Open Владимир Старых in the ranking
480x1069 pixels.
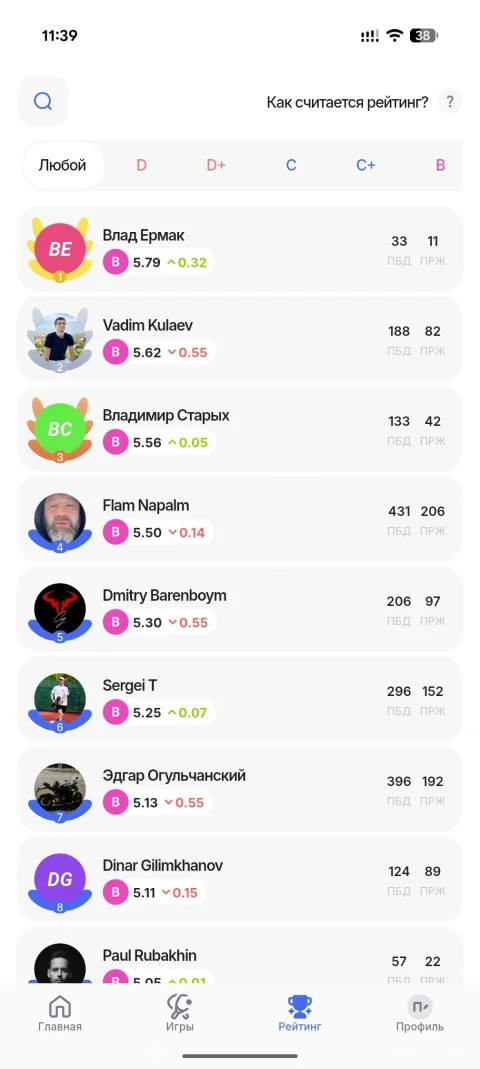(x=240, y=430)
